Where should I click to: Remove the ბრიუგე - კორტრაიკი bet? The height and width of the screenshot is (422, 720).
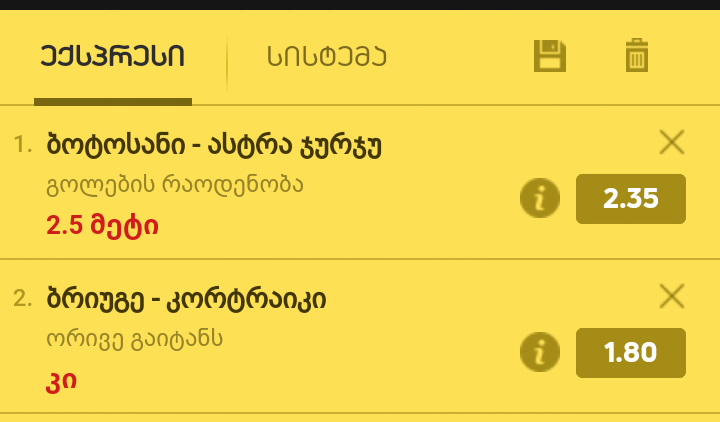coord(672,296)
